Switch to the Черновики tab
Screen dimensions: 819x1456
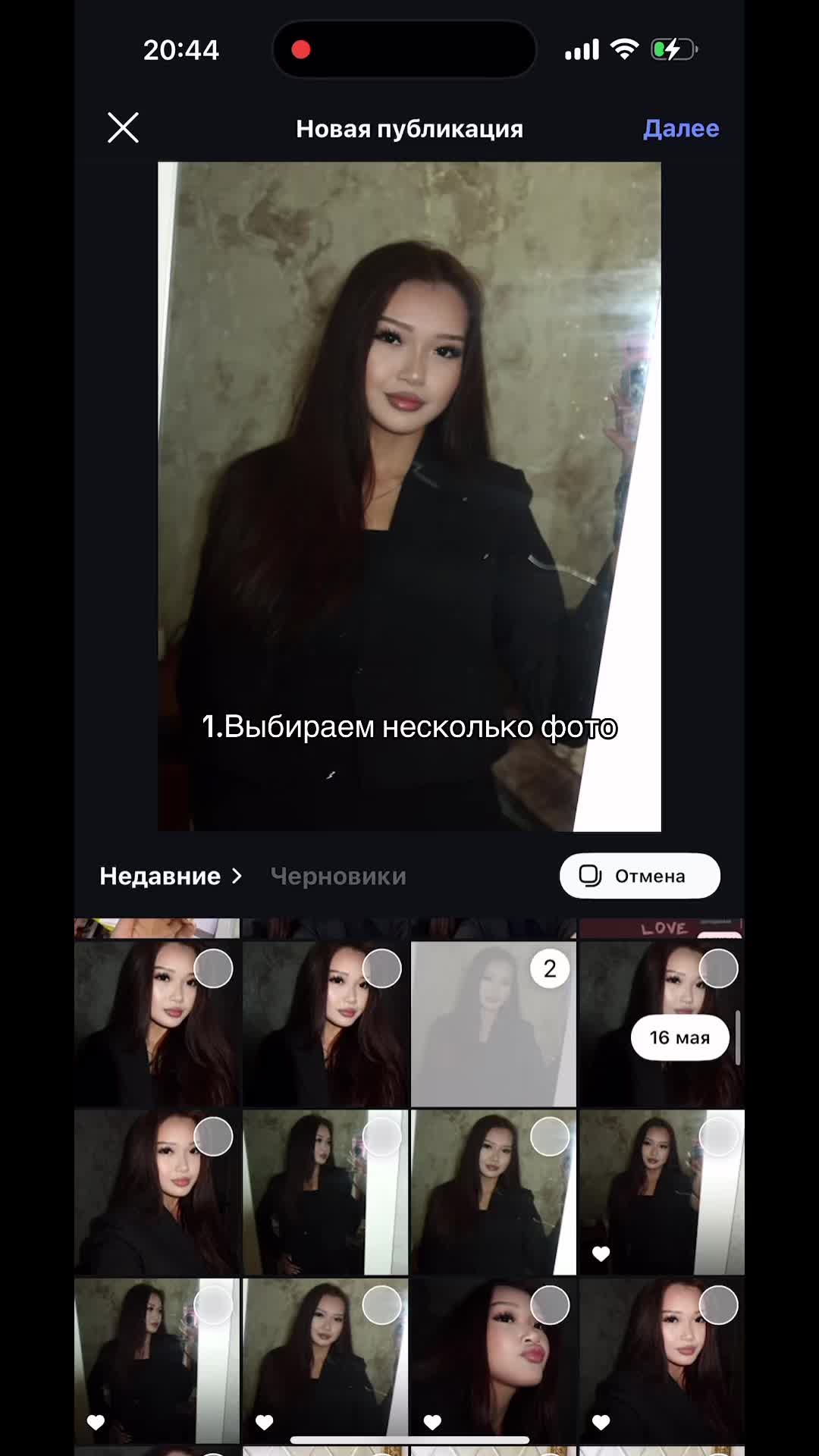pos(338,876)
